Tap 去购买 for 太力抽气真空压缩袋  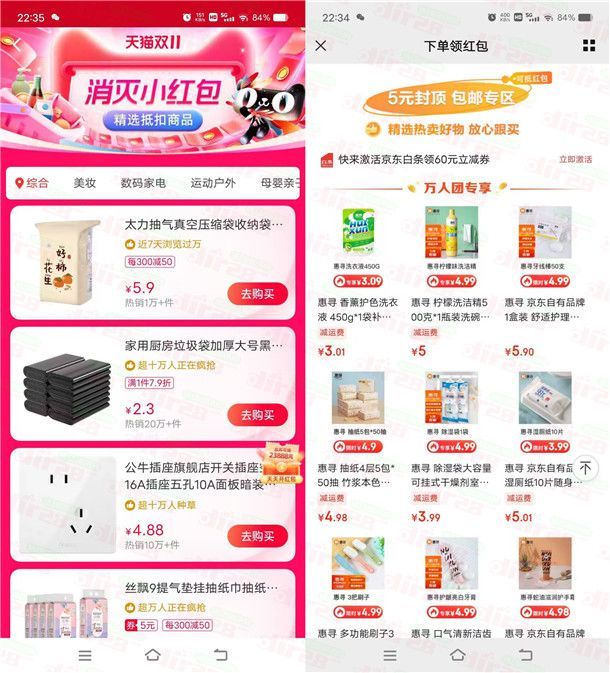click(x=257, y=293)
